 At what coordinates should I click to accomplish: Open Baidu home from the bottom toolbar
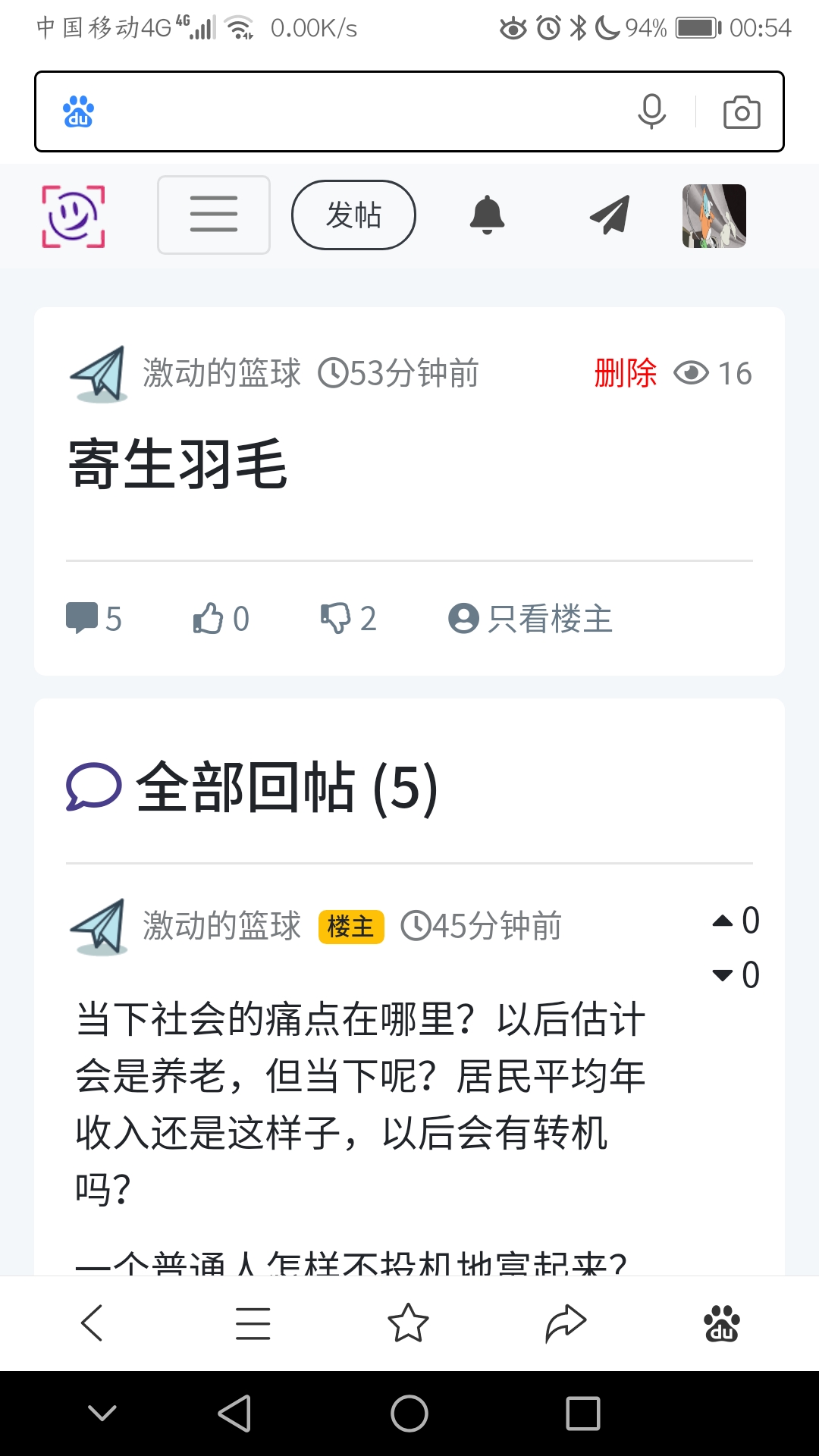pyautogui.click(x=721, y=1323)
